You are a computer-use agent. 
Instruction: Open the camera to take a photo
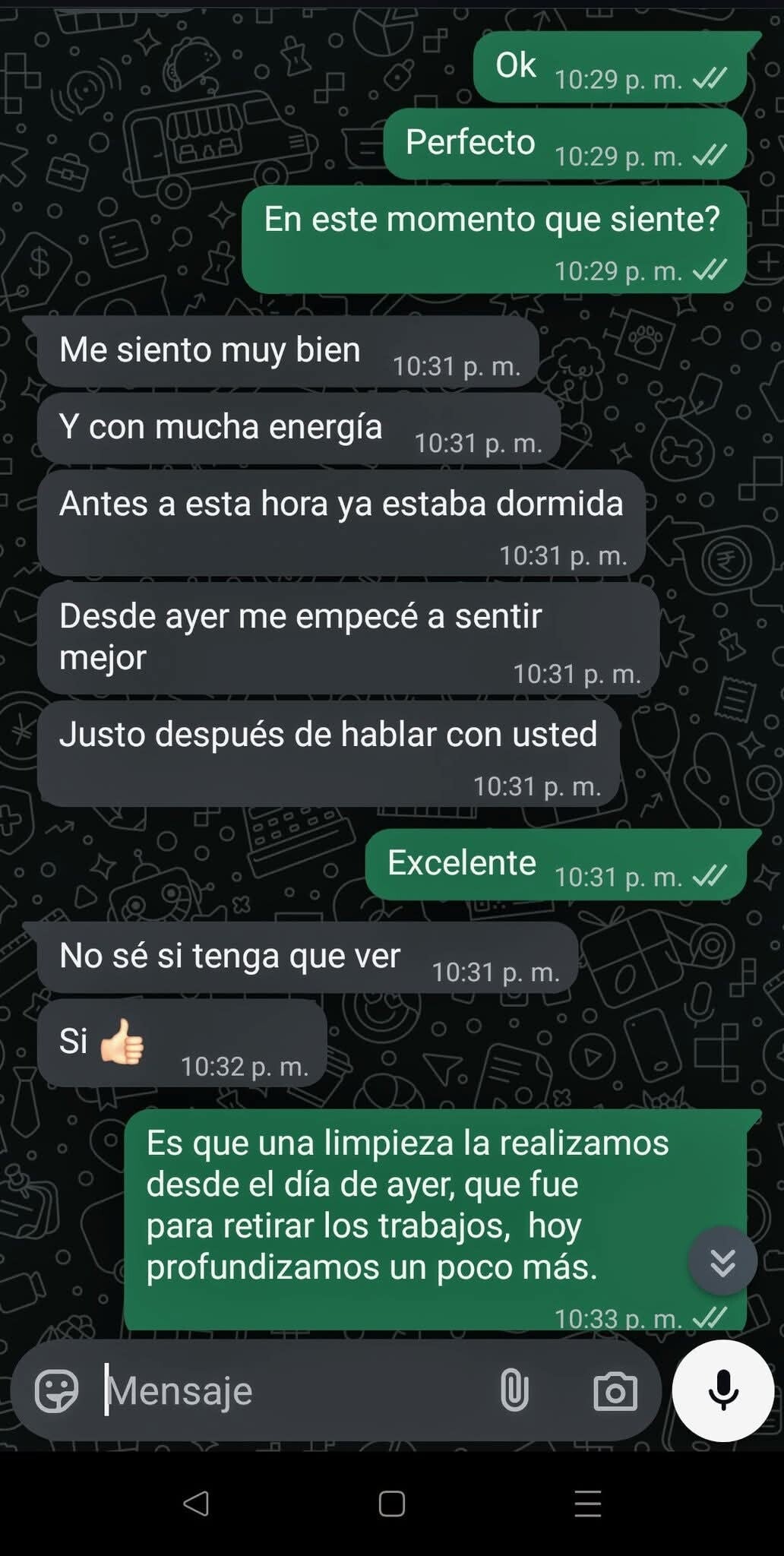[x=615, y=1391]
